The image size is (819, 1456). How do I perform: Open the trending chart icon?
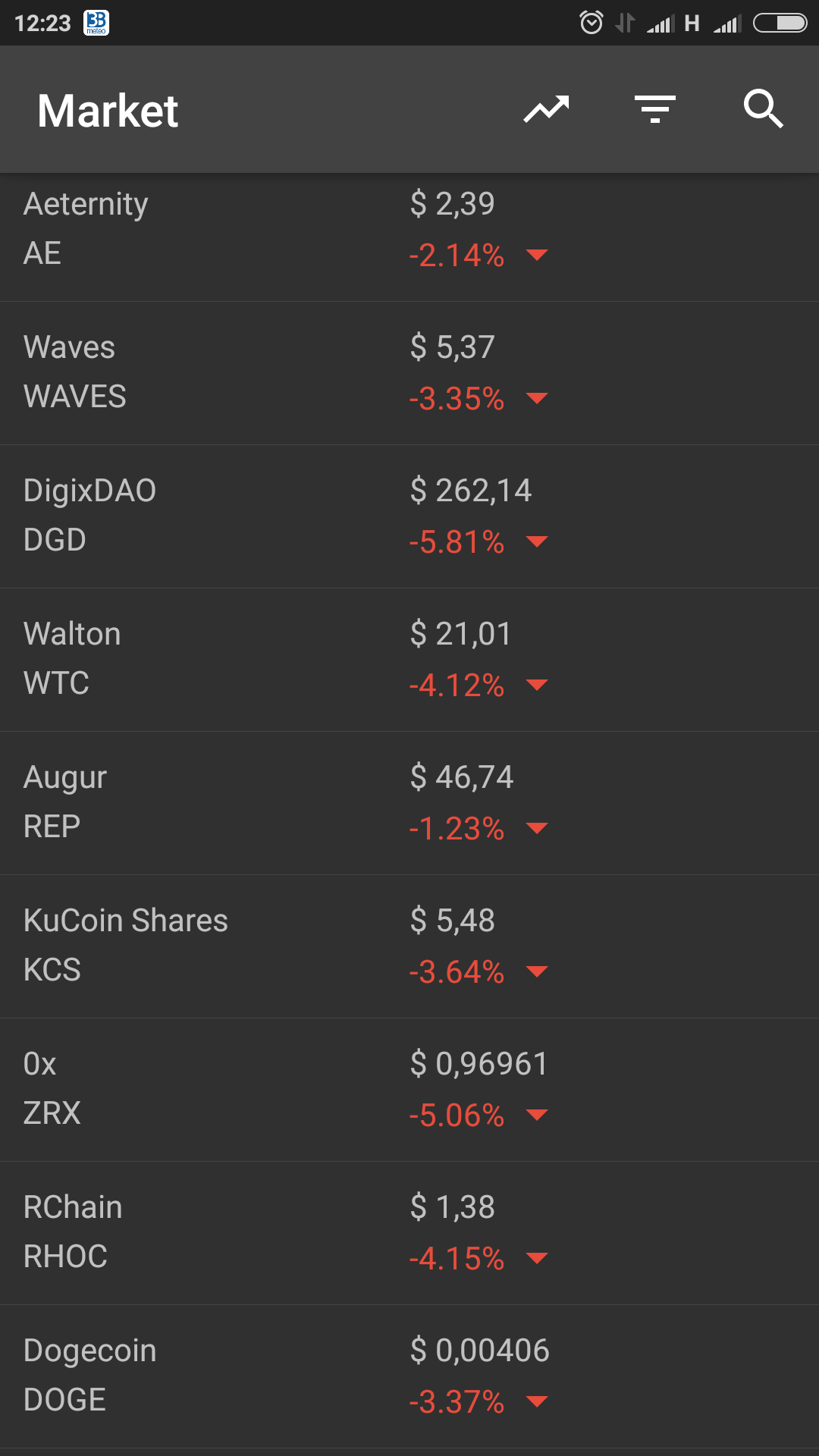pyautogui.click(x=546, y=110)
